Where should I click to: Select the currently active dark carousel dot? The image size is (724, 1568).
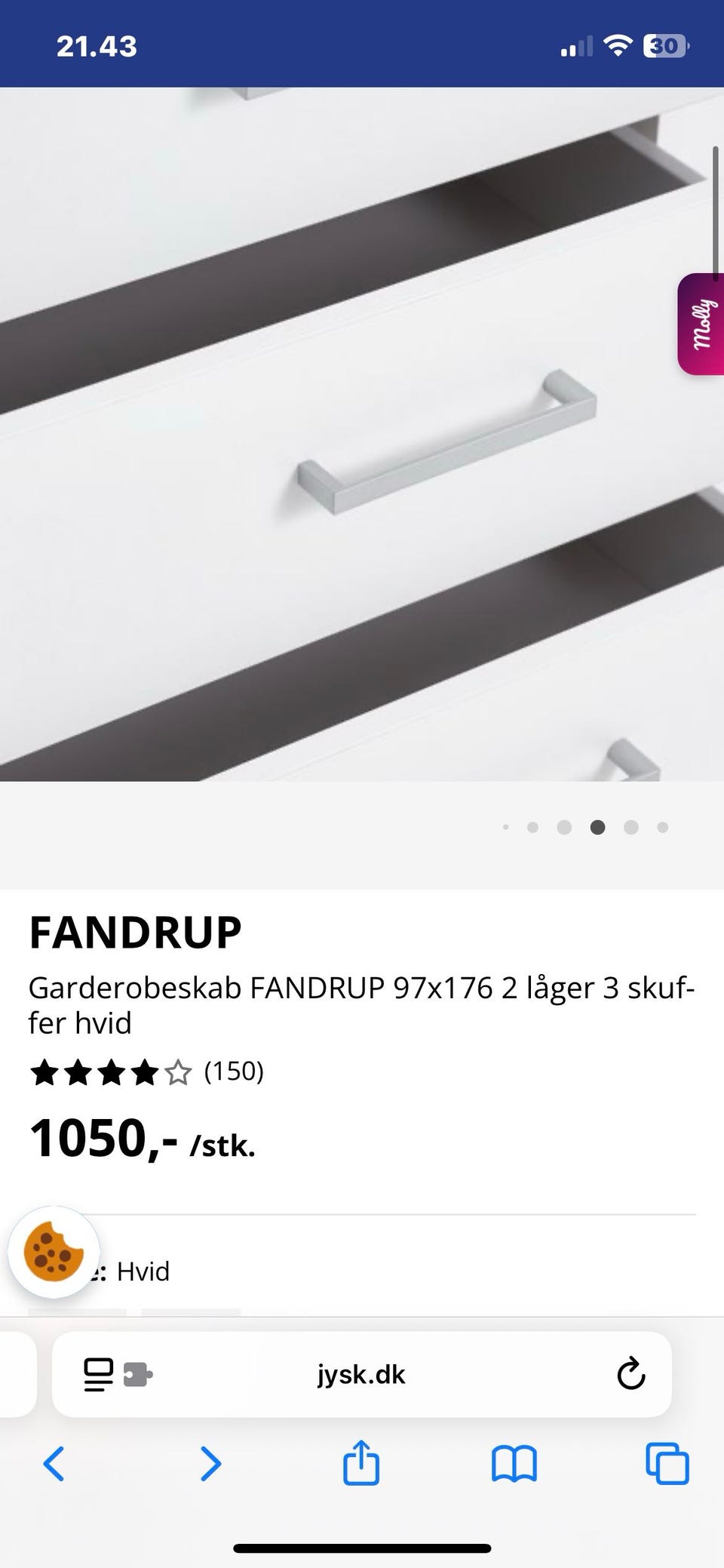tap(597, 827)
